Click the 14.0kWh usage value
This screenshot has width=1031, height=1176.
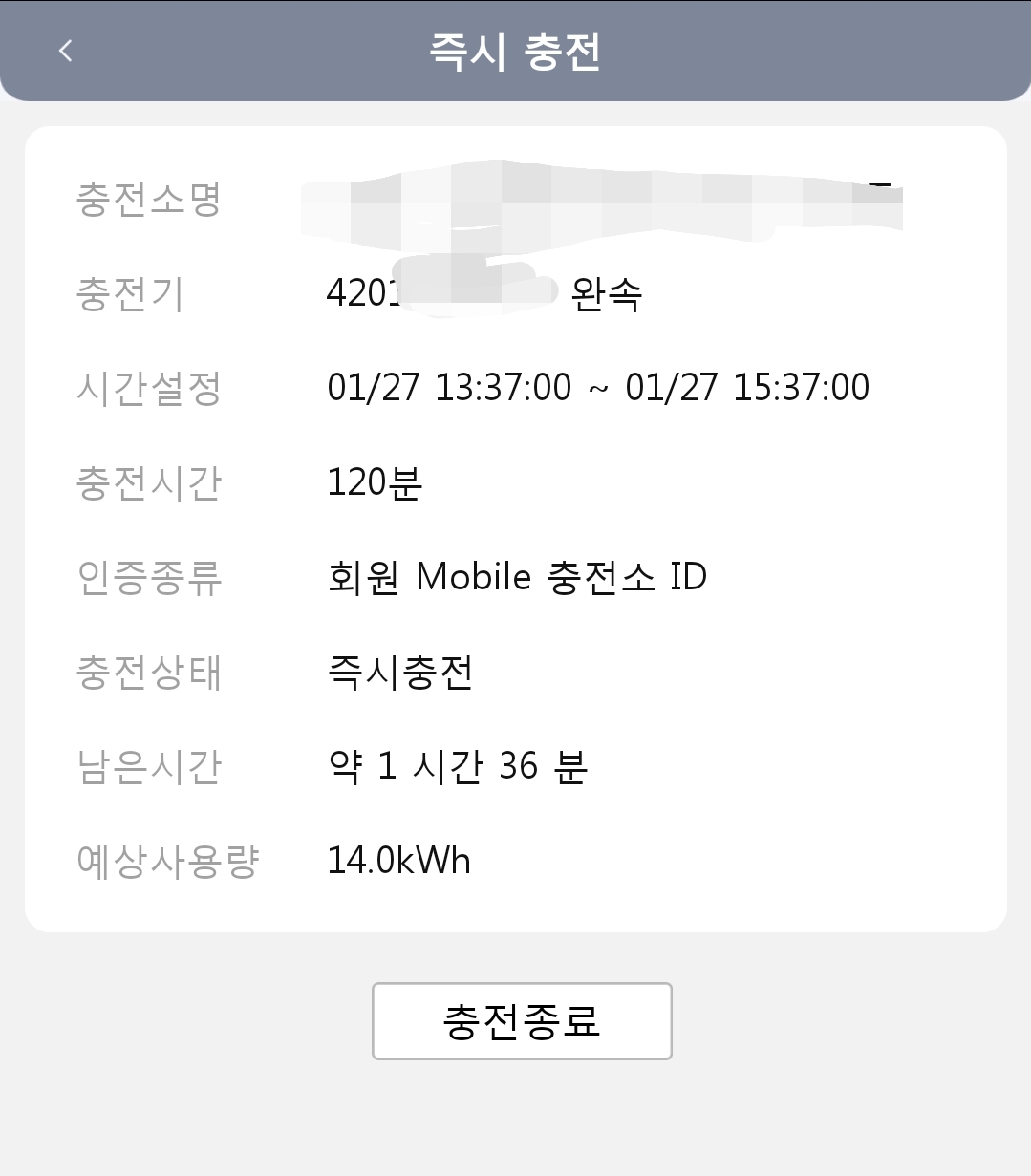399,860
